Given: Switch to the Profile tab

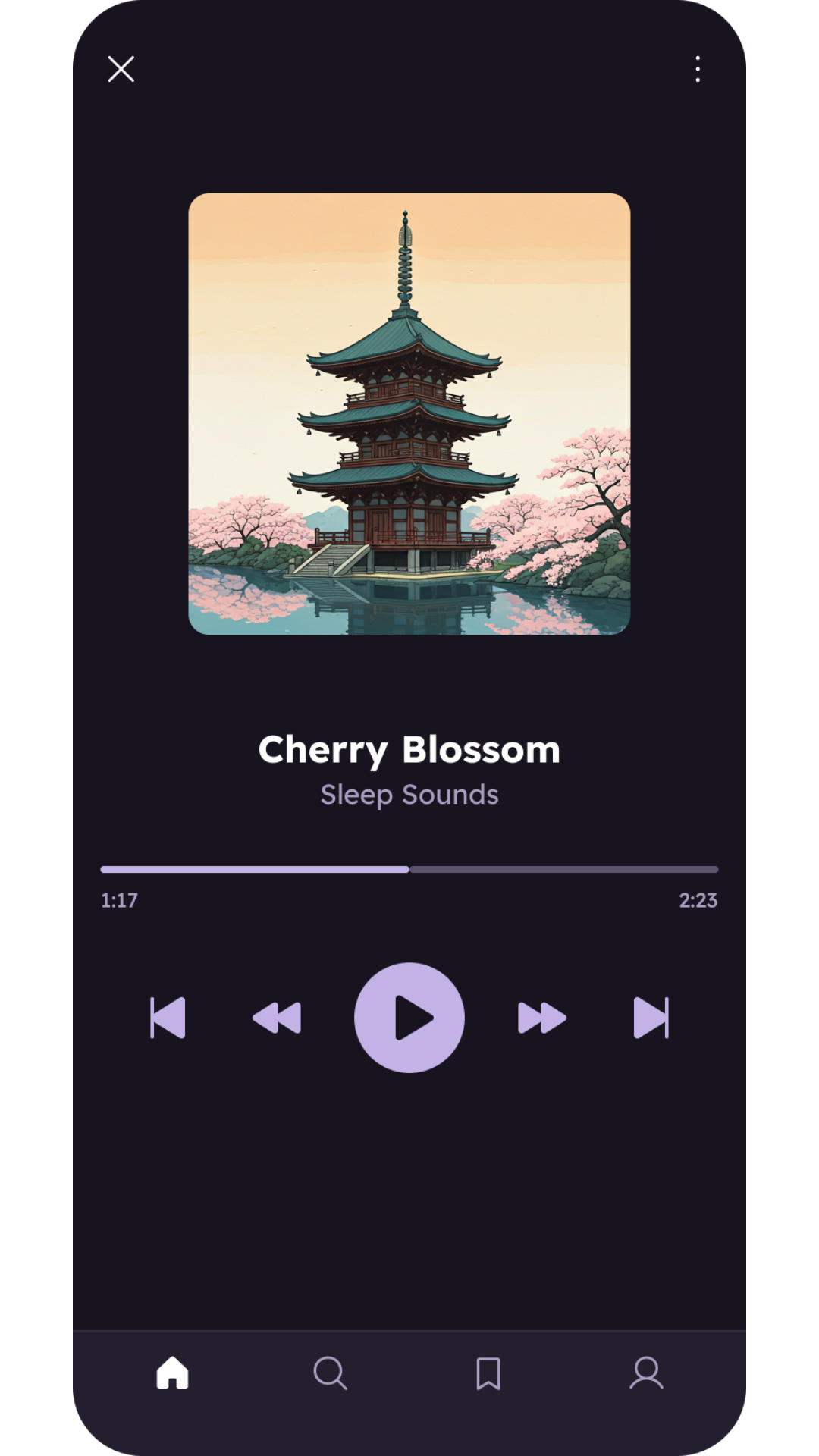Looking at the screenshot, I should click(646, 1373).
